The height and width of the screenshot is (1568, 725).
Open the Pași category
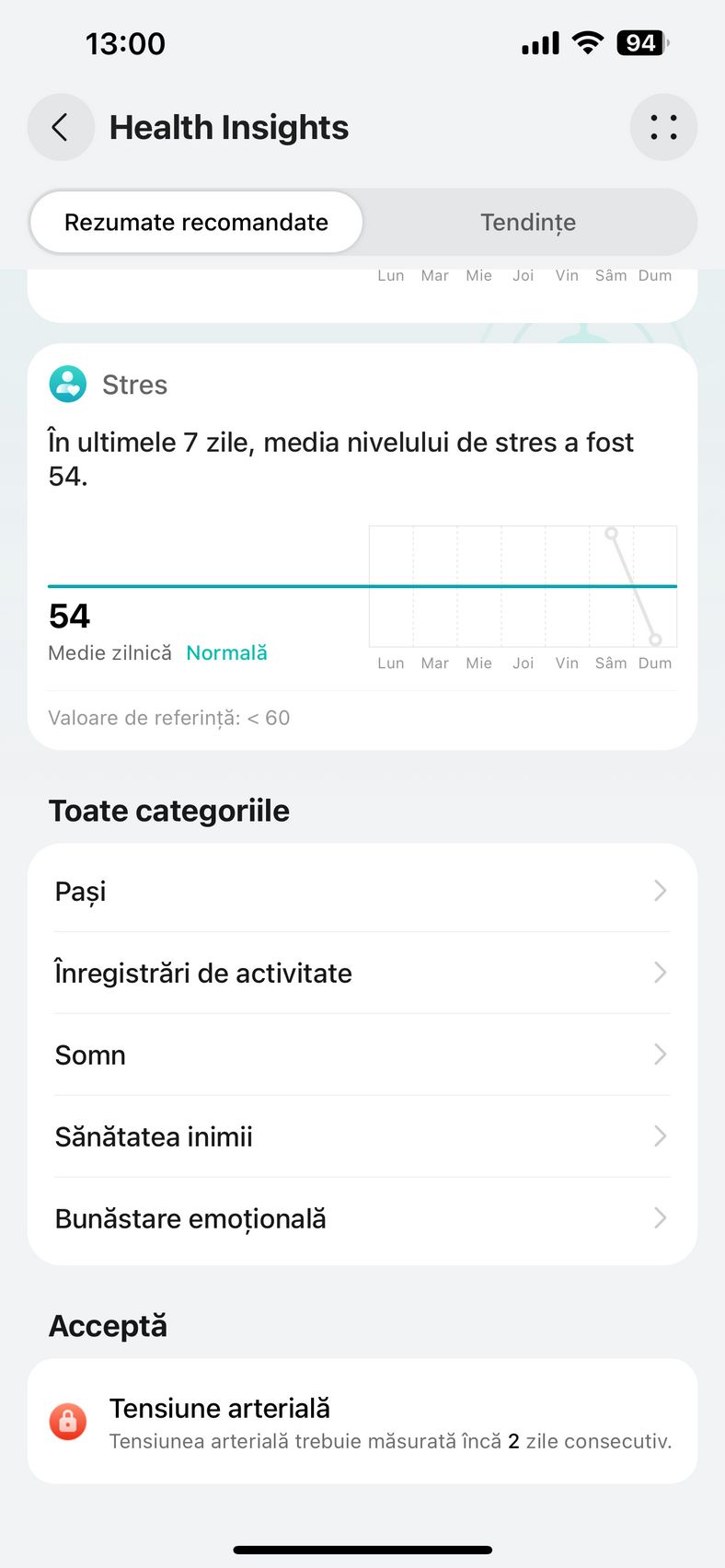pos(362,891)
